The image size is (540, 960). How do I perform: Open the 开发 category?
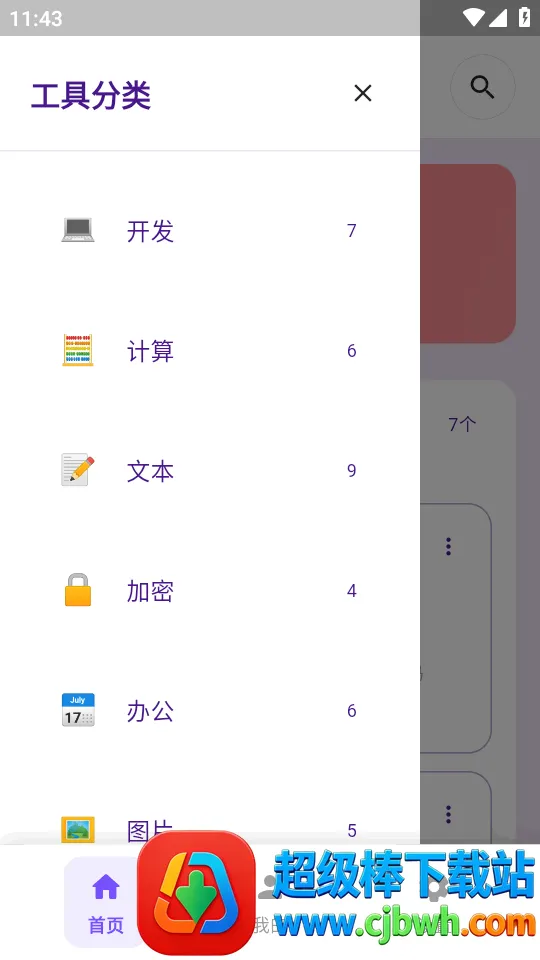point(209,231)
